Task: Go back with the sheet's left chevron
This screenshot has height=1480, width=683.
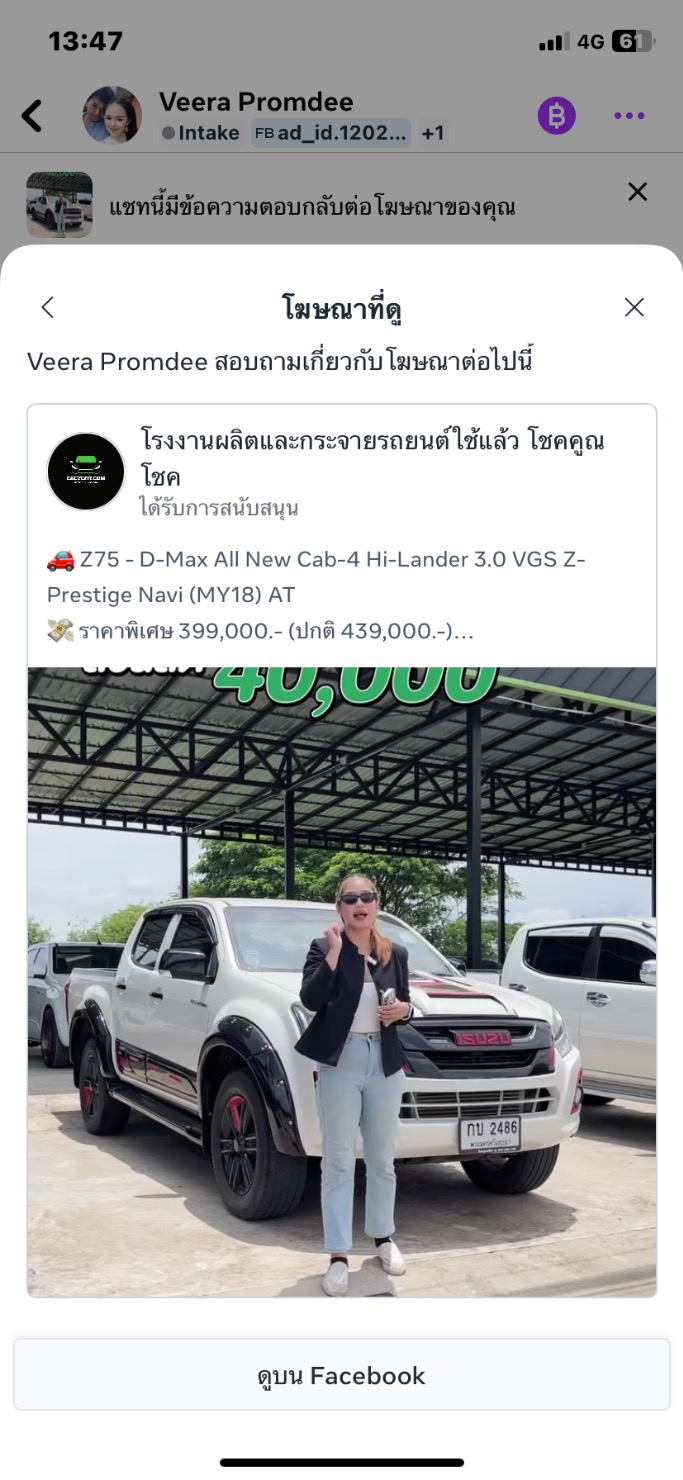Action: click(47, 308)
